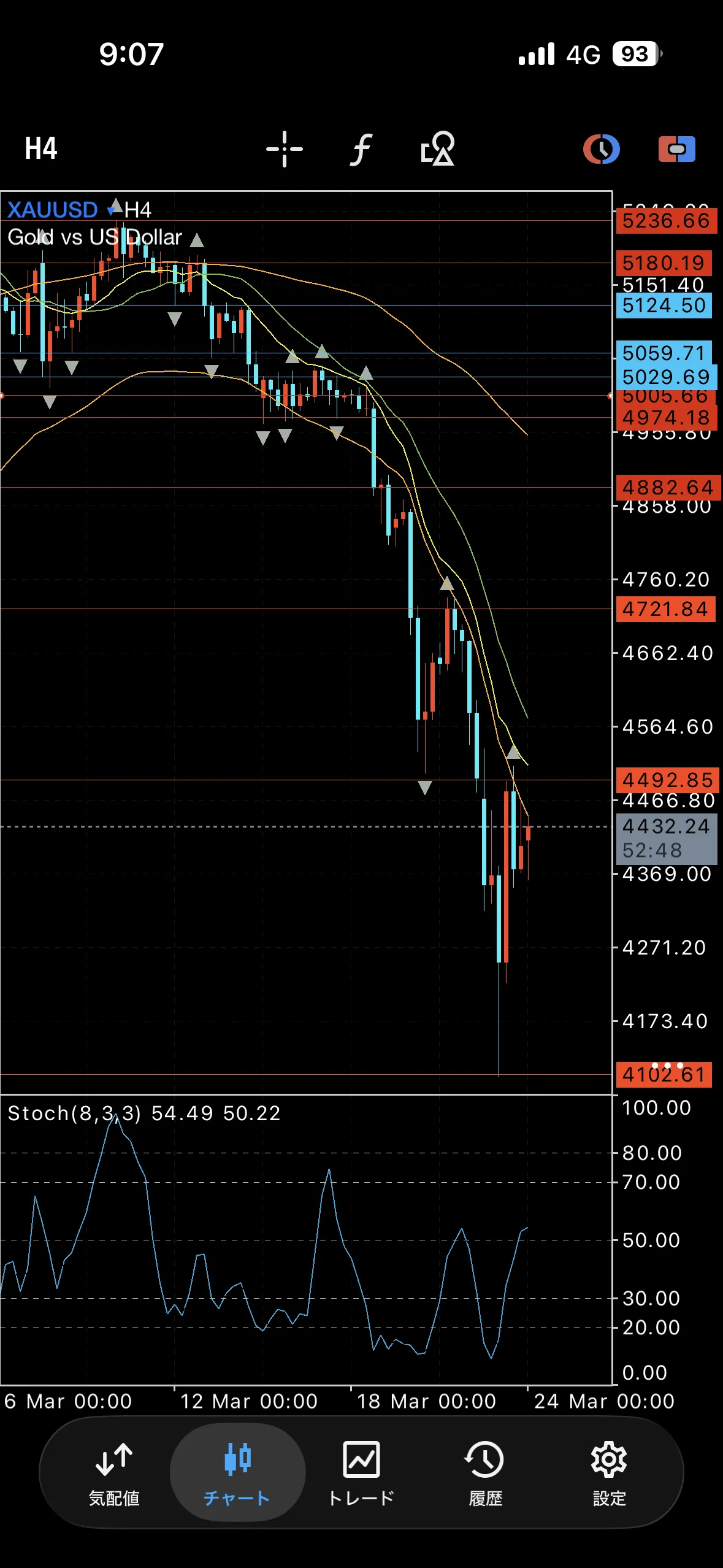Open the H4 timeframe selector
Screen dimensions: 723x1568
click(40, 148)
